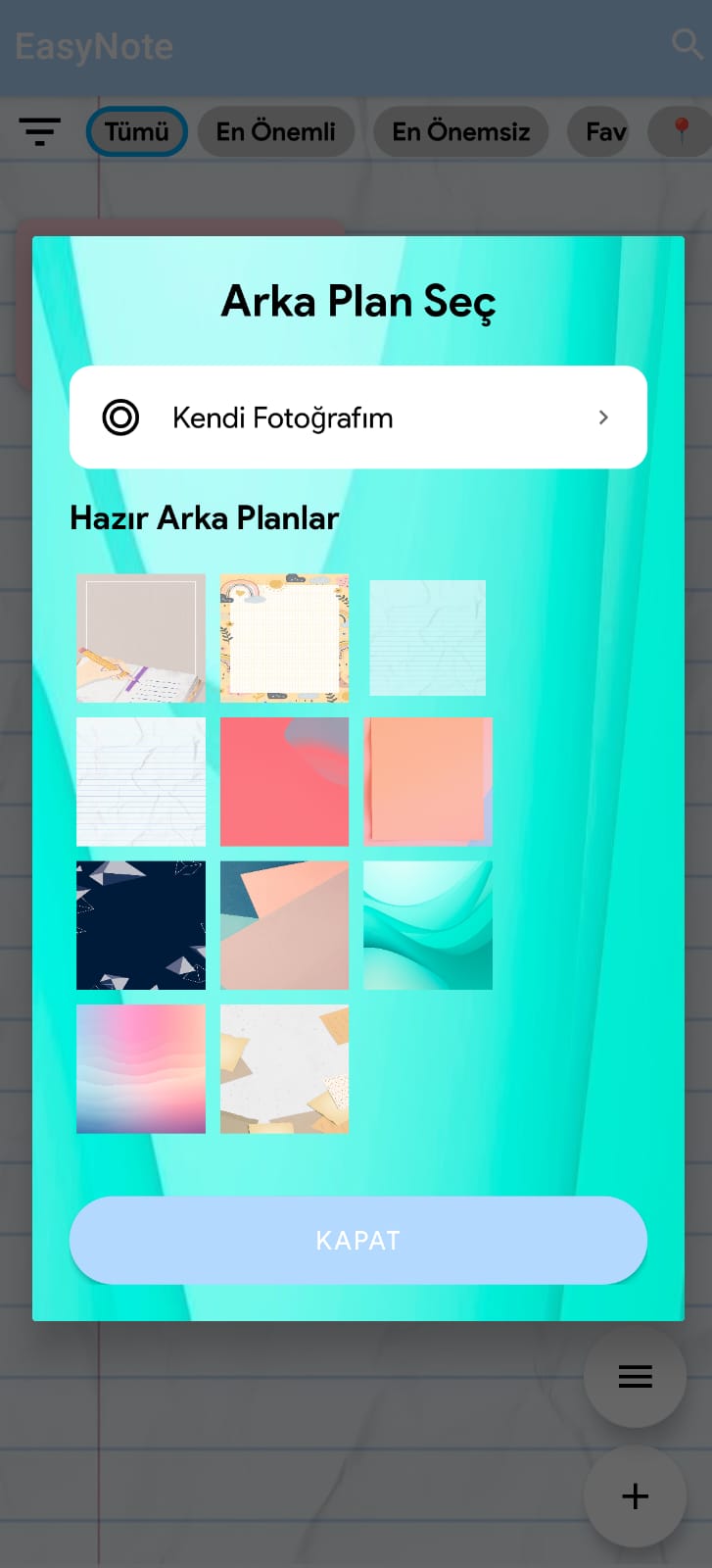Image resolution: width=712 pixels, height=1568 pixels.
Task: Choose the rainbow grid paper background
Action: tap(284, 638)
